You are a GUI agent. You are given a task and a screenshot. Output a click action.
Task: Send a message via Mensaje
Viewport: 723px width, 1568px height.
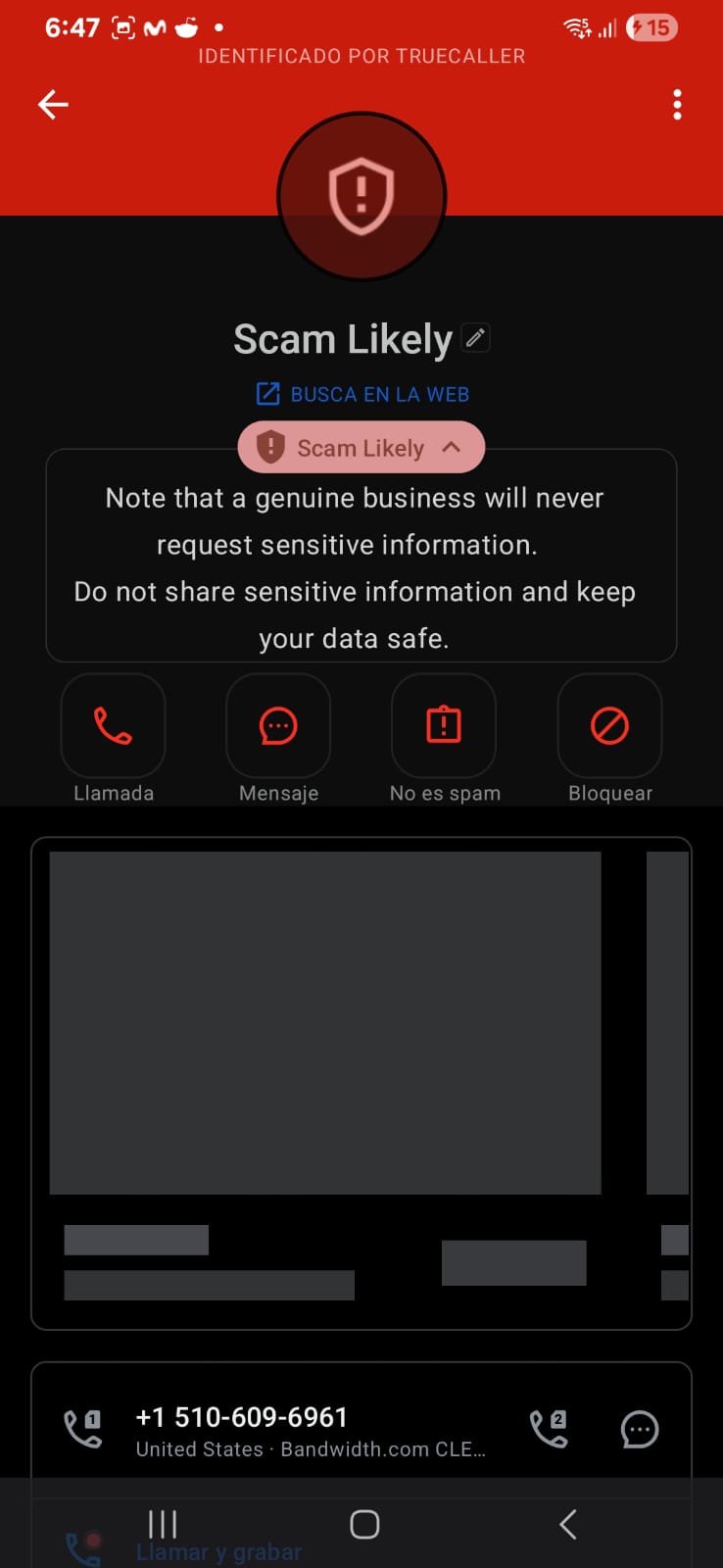point(278,726)
